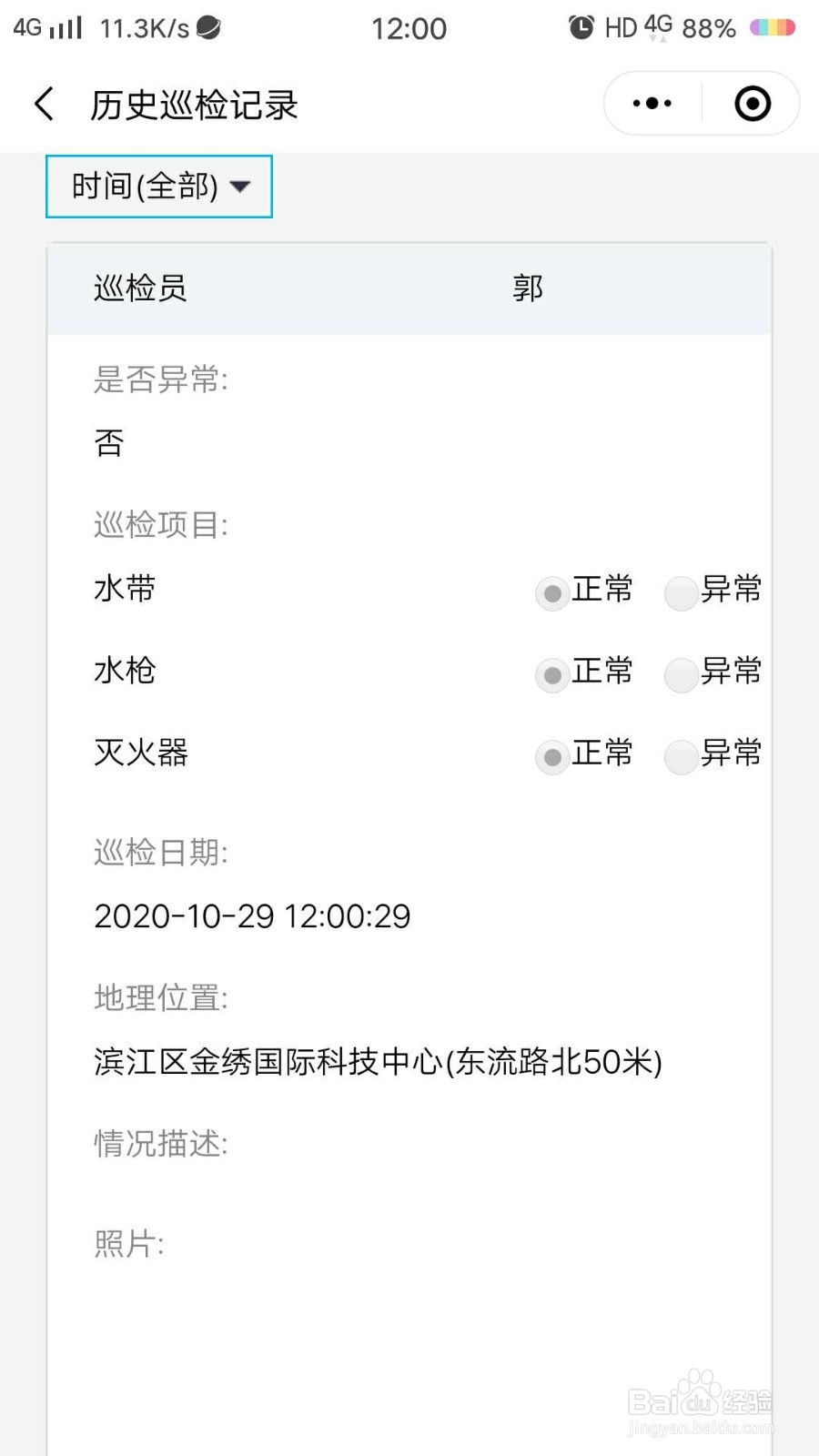Click the capsule close/home circle icon
Viewport: 819px width, 1456px height.
(753, 103)
